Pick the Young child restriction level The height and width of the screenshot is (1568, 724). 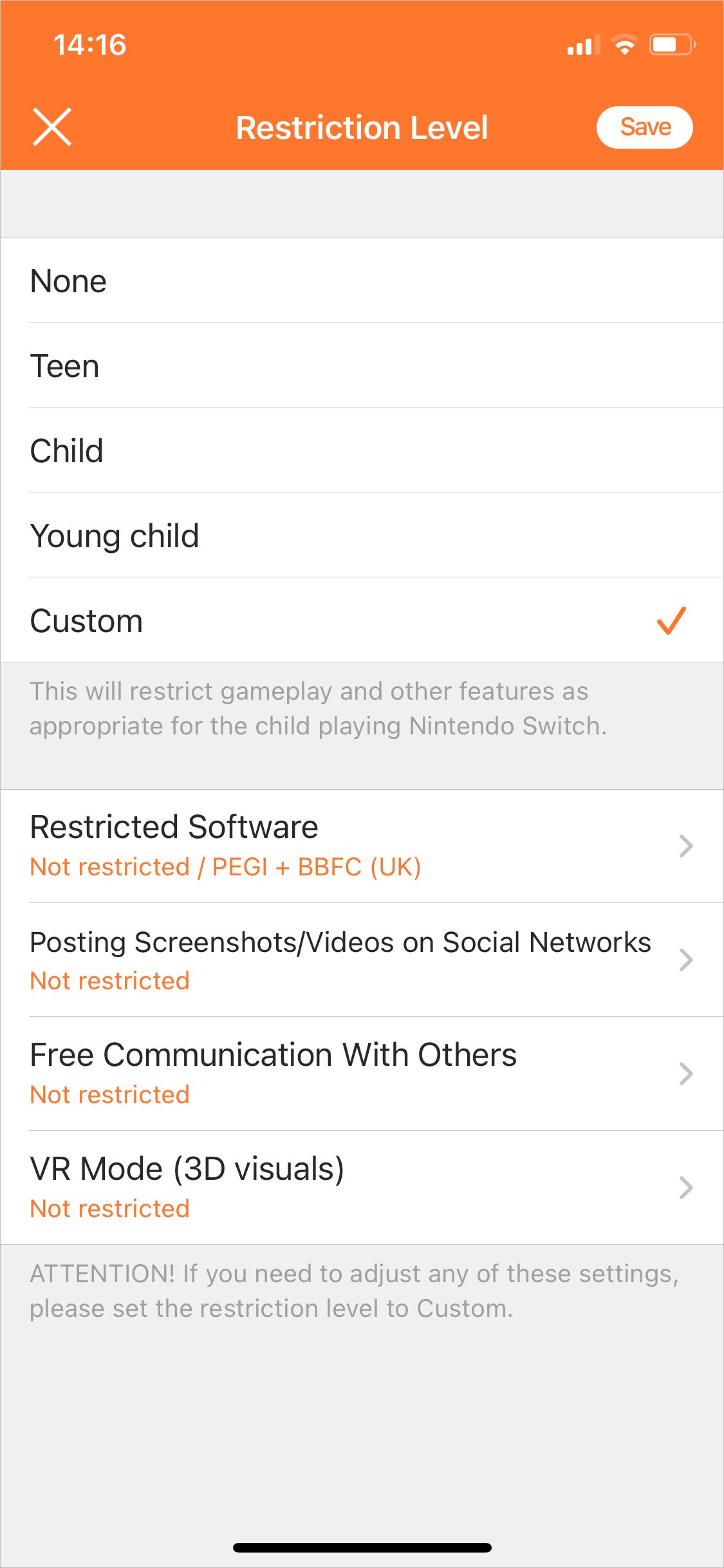(362, 536)
